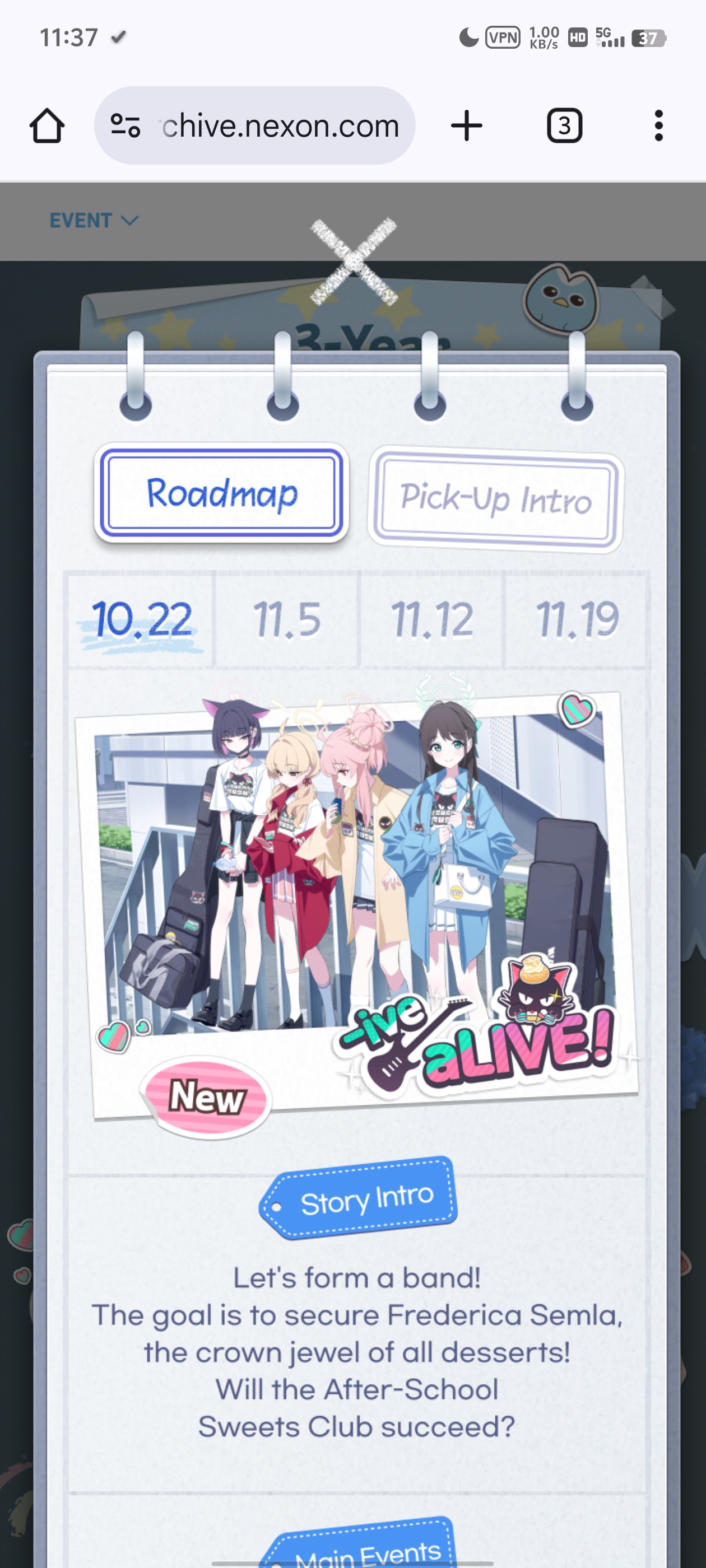706x1568 pixels.
Task: Open the tab switcher showing 3 tabs
Action: click(564, 126)
